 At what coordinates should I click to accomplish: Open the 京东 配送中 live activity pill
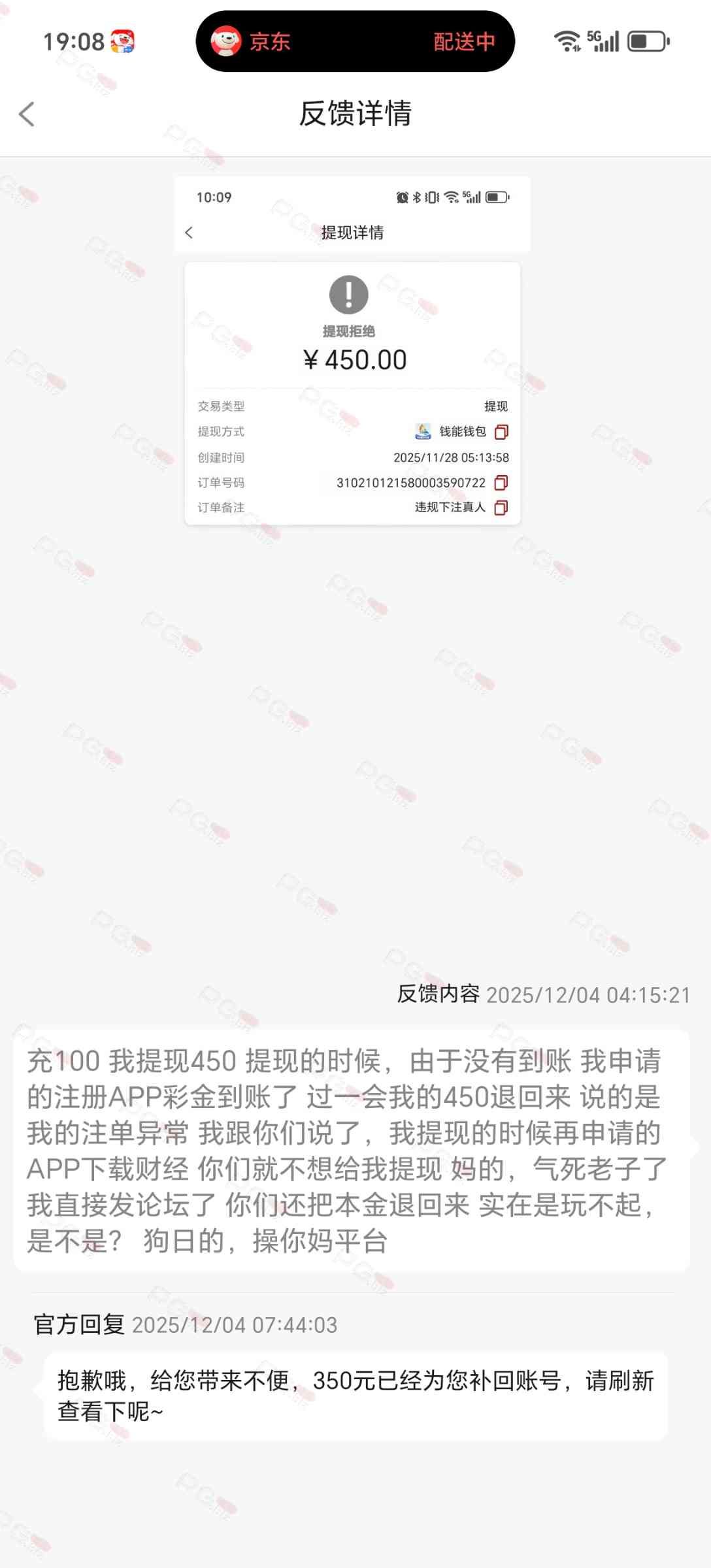(x=355, y=42)
